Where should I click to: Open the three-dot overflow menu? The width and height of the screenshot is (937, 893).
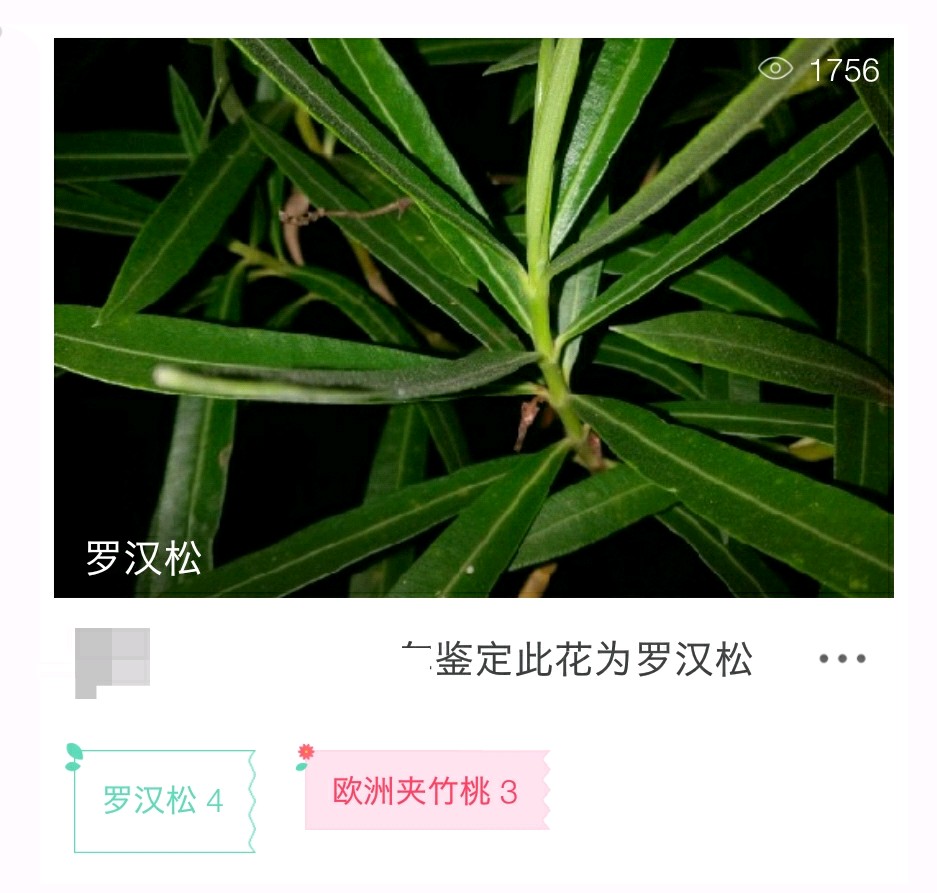[842, 659]
